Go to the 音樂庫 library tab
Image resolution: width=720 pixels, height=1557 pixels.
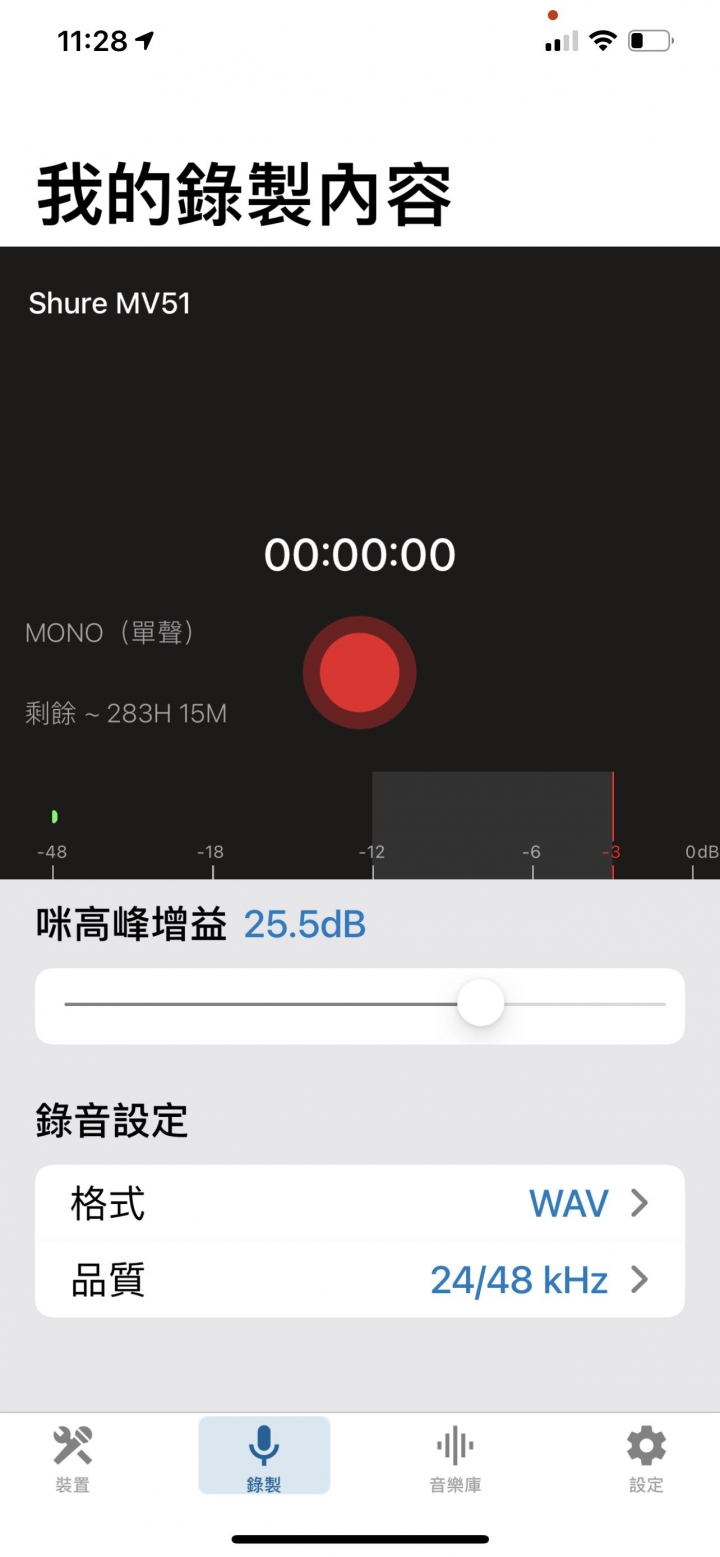(455, 1458)
